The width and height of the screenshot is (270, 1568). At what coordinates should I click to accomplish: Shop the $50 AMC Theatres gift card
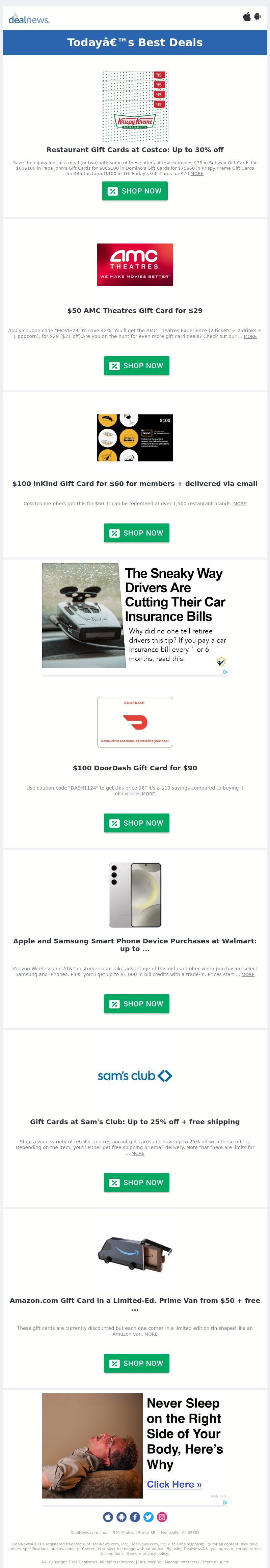(137, 366)
